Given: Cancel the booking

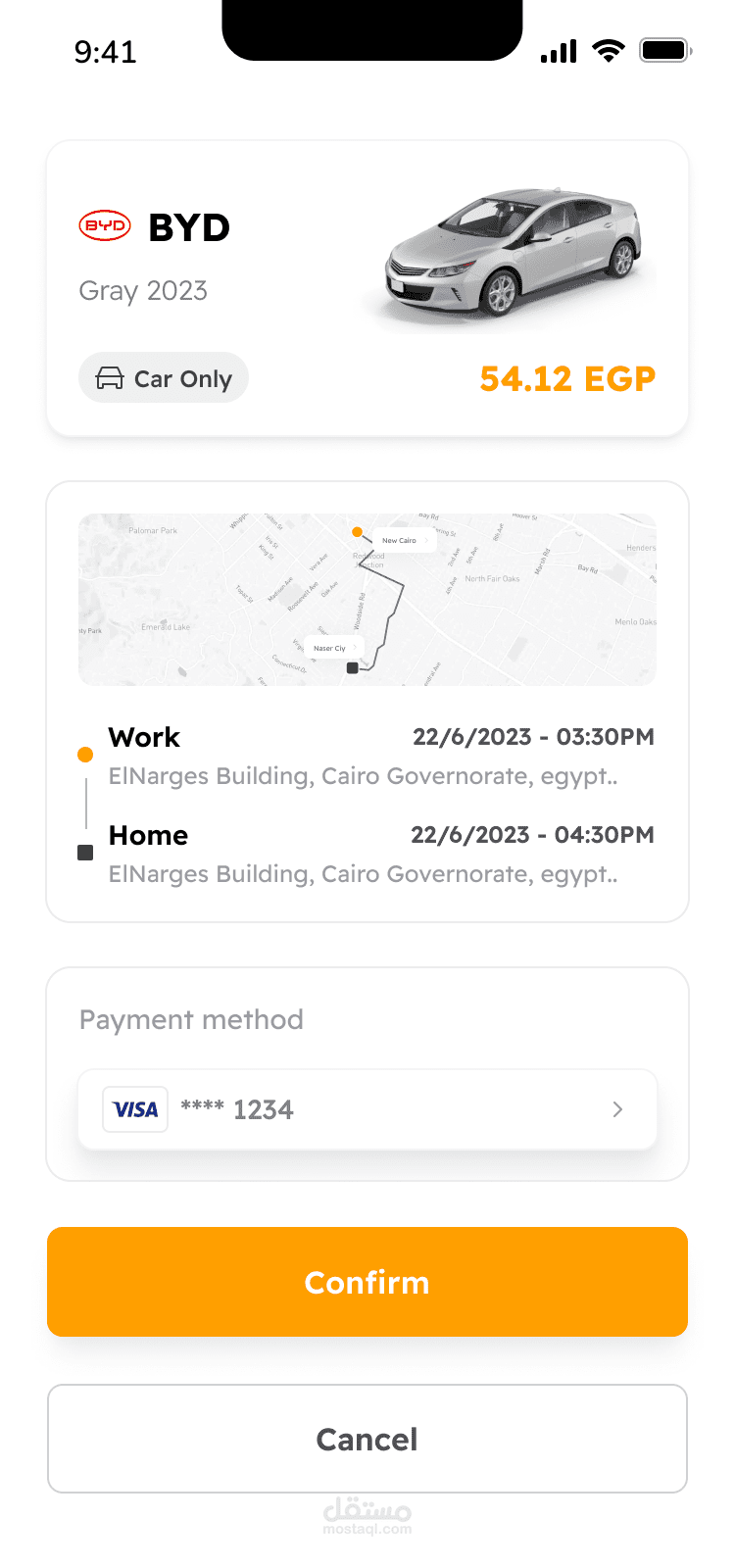Looking at the screenshot, I should (367, 1439).
